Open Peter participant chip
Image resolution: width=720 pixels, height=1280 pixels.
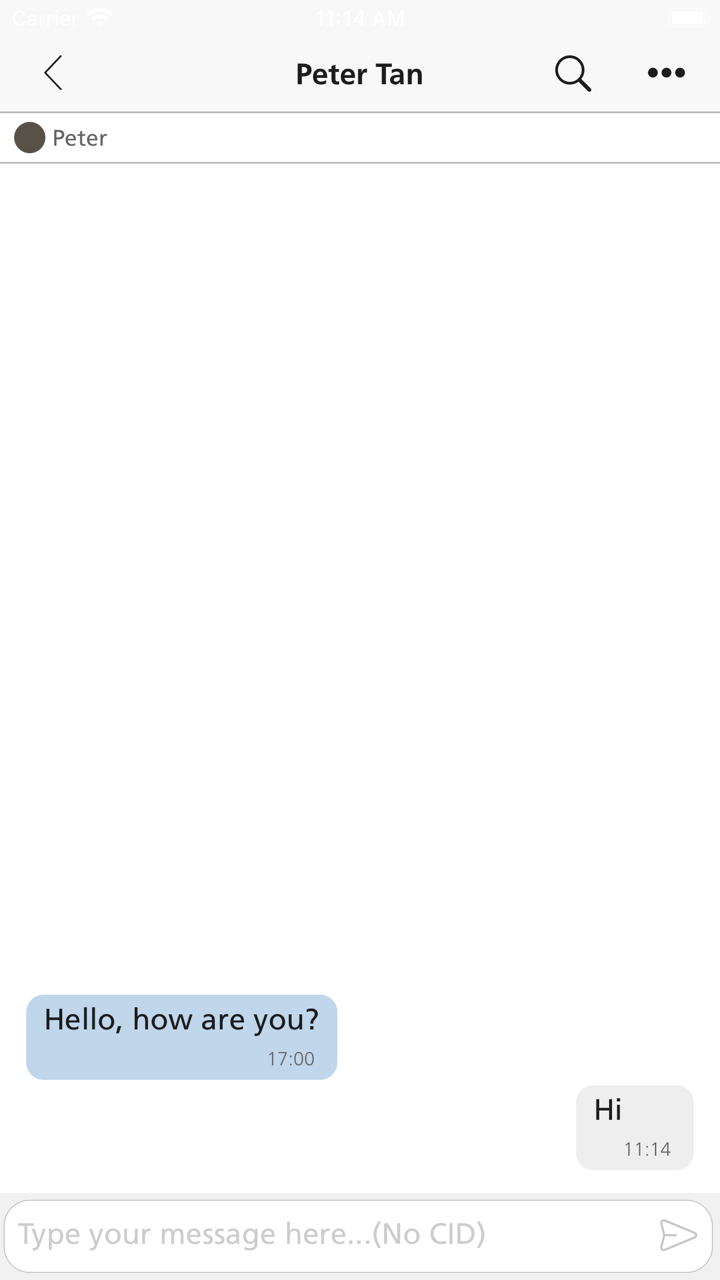click(x=61, y=138)
